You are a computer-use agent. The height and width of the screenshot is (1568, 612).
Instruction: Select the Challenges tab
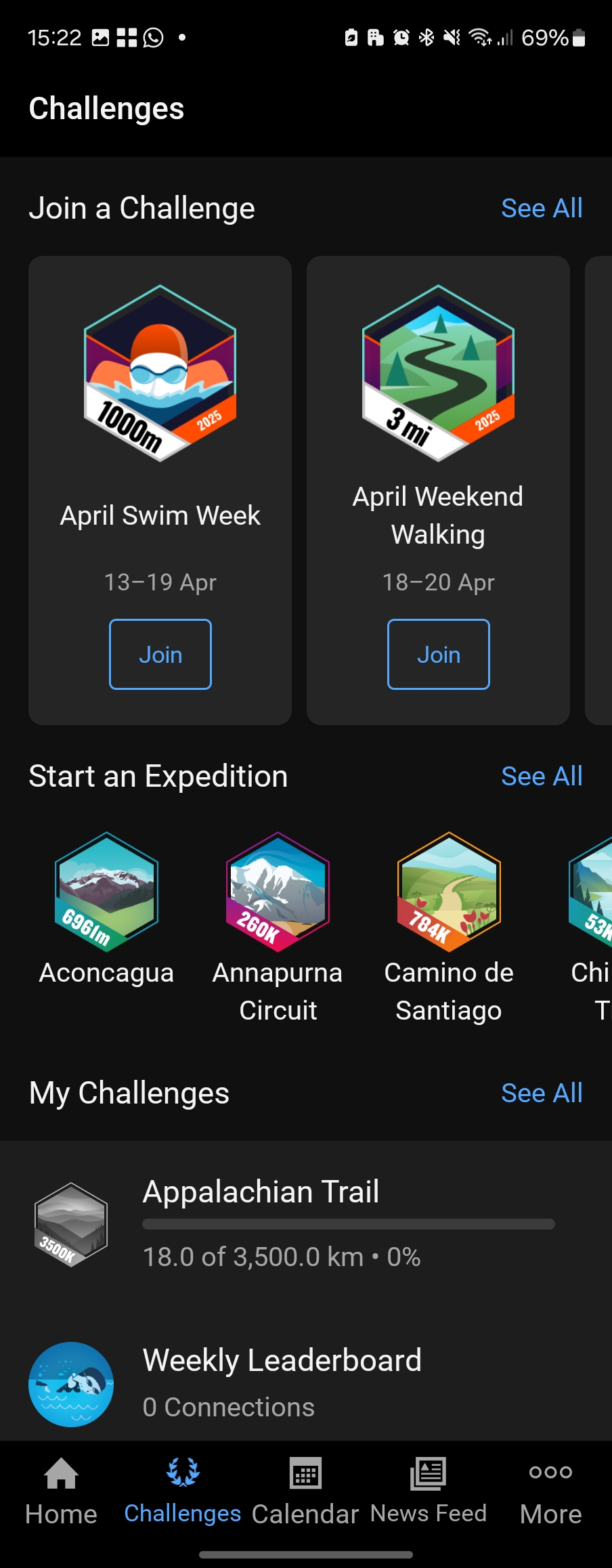183,1491
